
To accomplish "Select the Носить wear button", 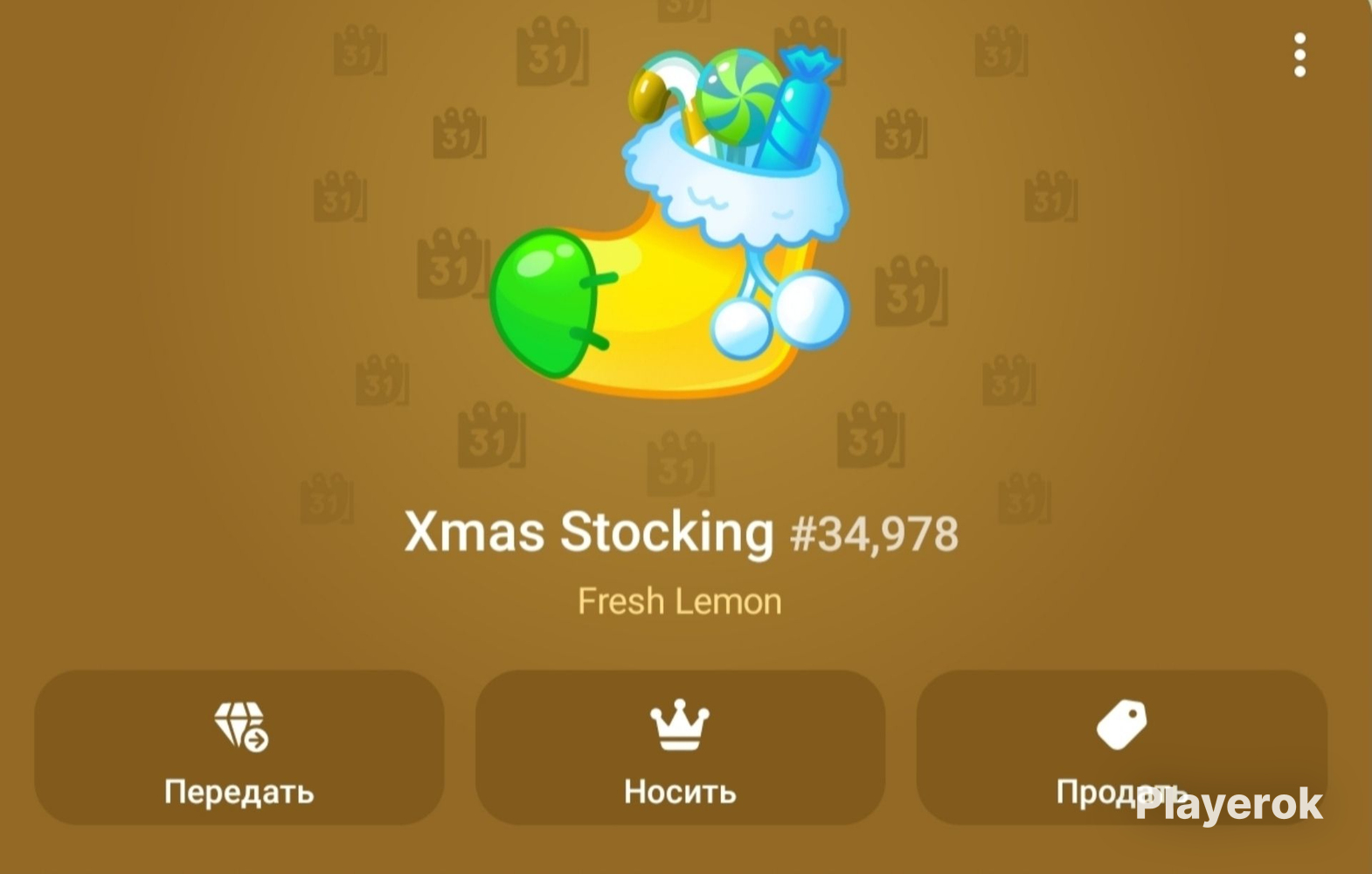I will 680,747.
